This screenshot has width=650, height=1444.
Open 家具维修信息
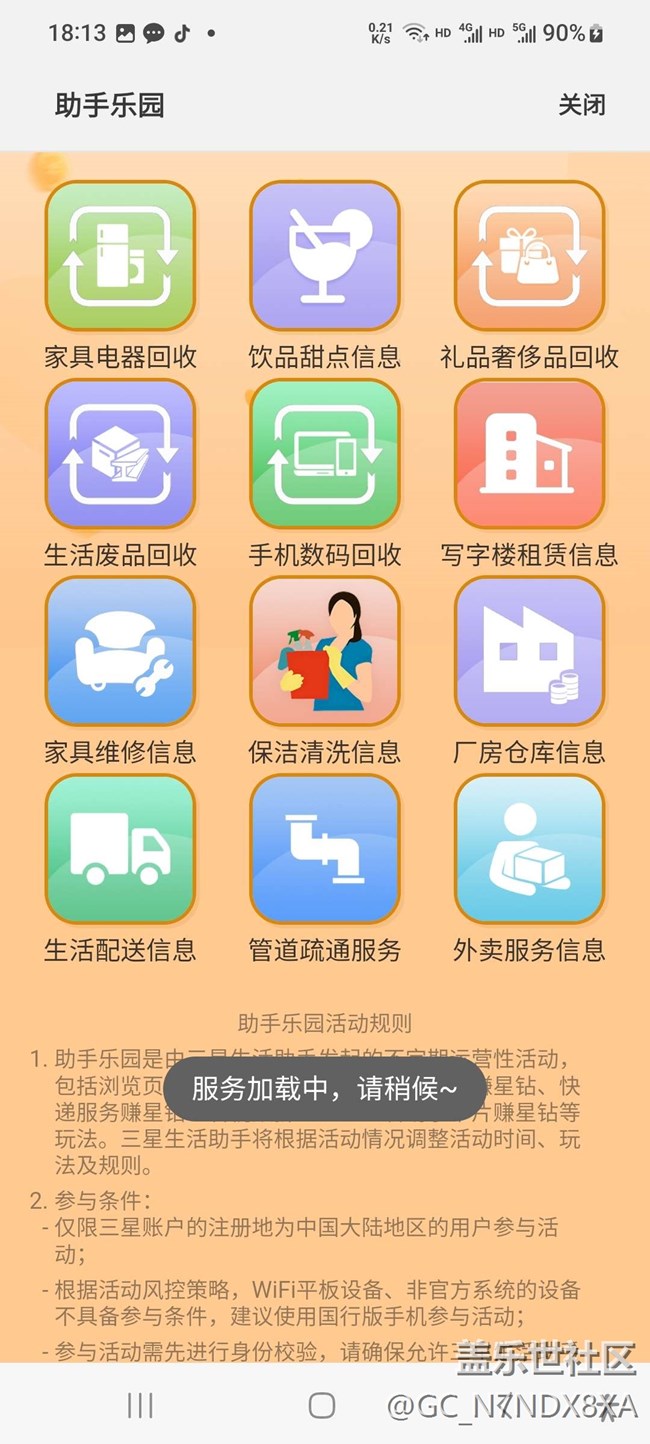click(x=120, y=652)
